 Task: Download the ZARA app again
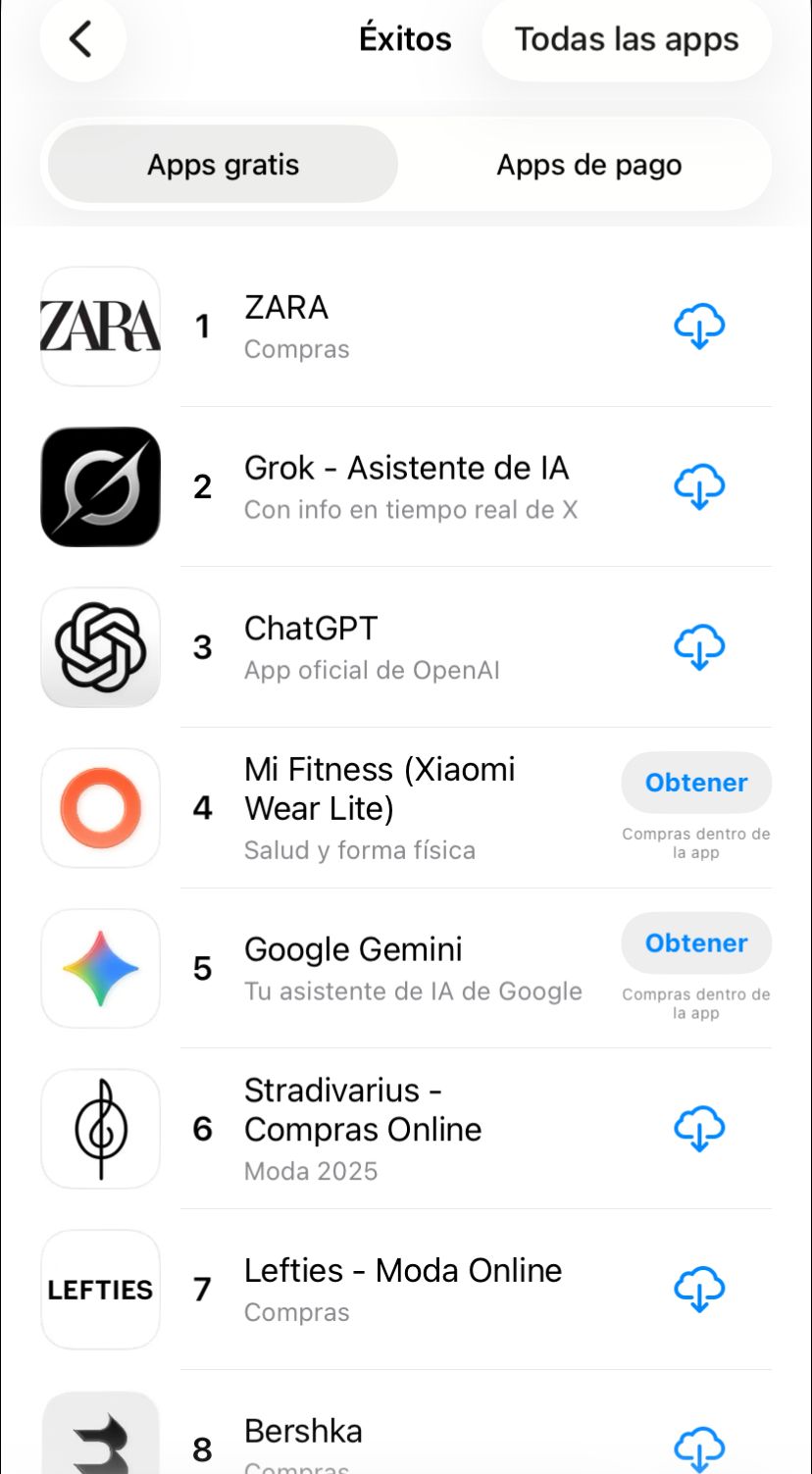(698, 326)
